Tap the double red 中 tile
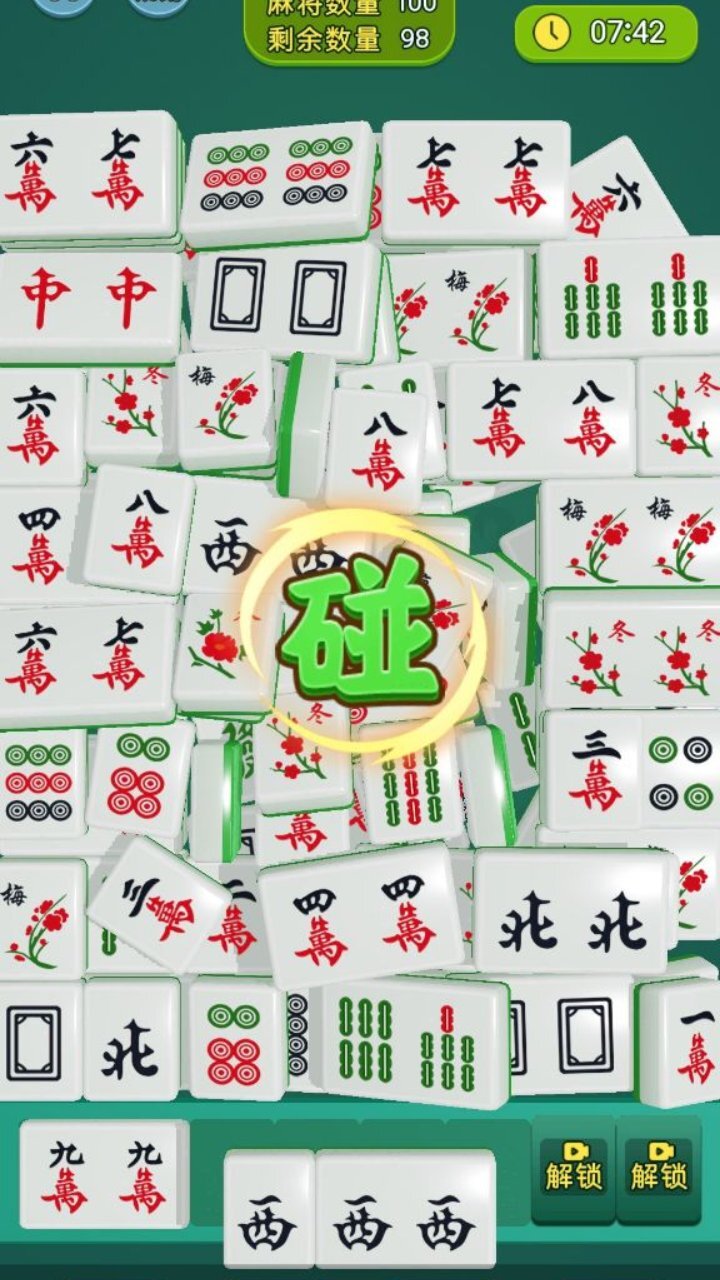This screenshot has height=1280, width=720. (x=88, y=298)
